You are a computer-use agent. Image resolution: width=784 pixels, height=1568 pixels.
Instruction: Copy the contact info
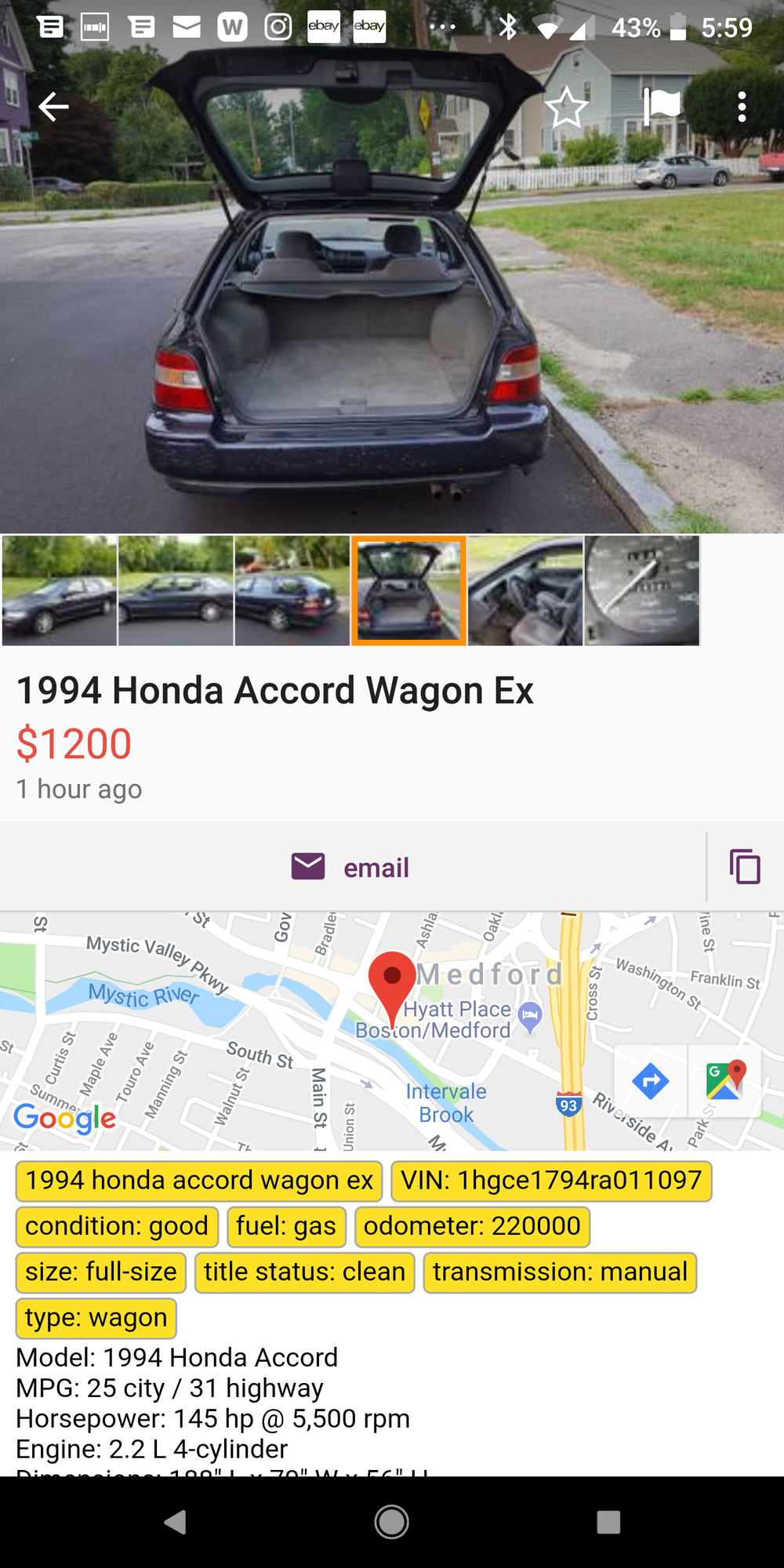[745, 866]
